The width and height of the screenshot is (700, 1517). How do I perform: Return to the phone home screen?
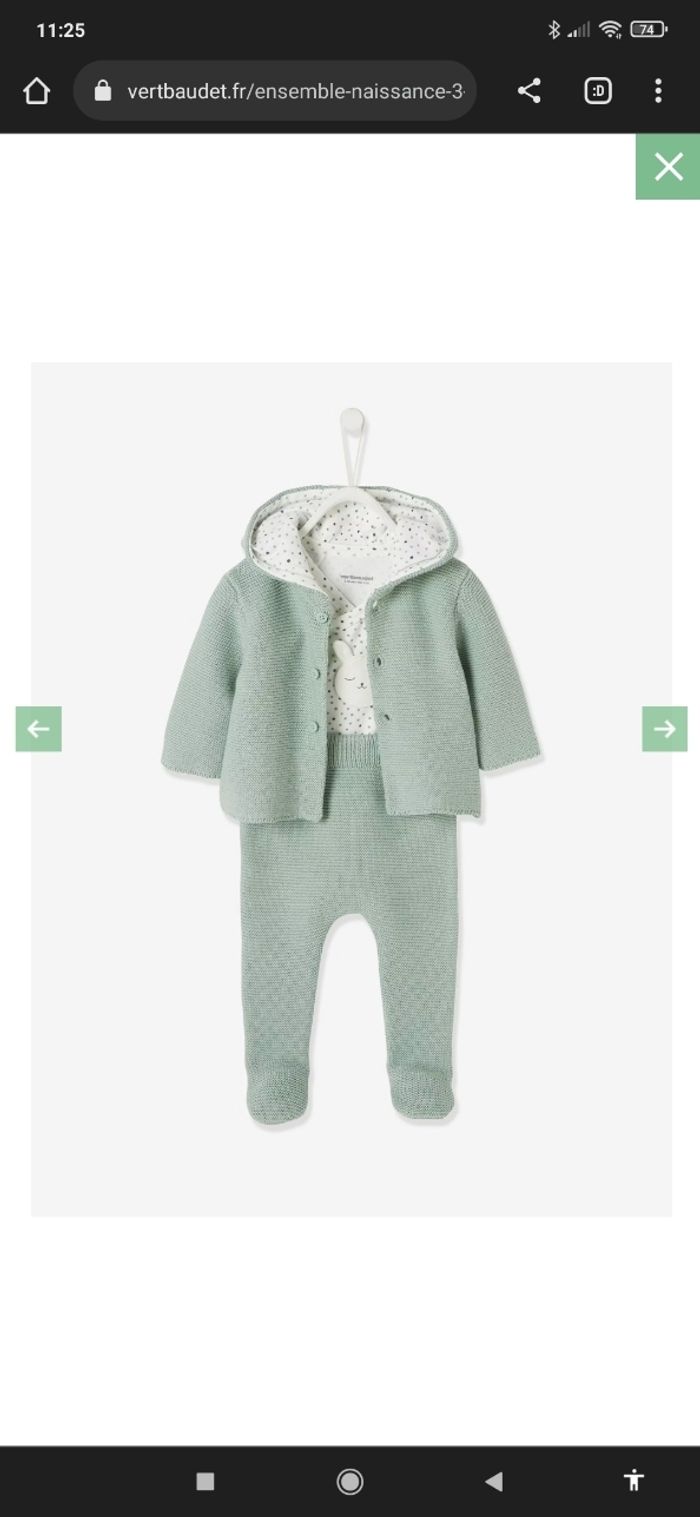pyautogui.click(x=349, y=1481)
